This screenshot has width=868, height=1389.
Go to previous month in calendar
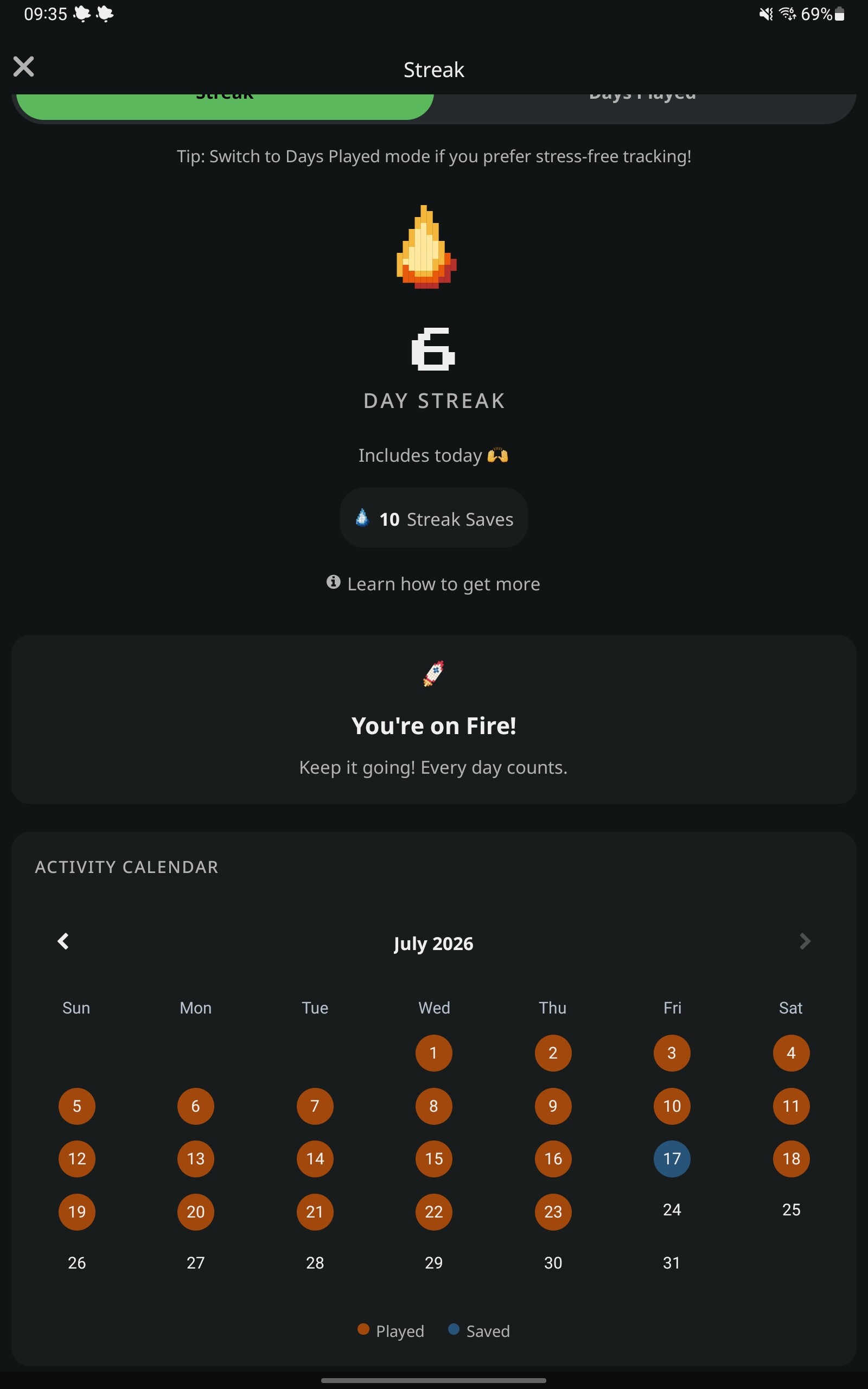coord(63,941)
